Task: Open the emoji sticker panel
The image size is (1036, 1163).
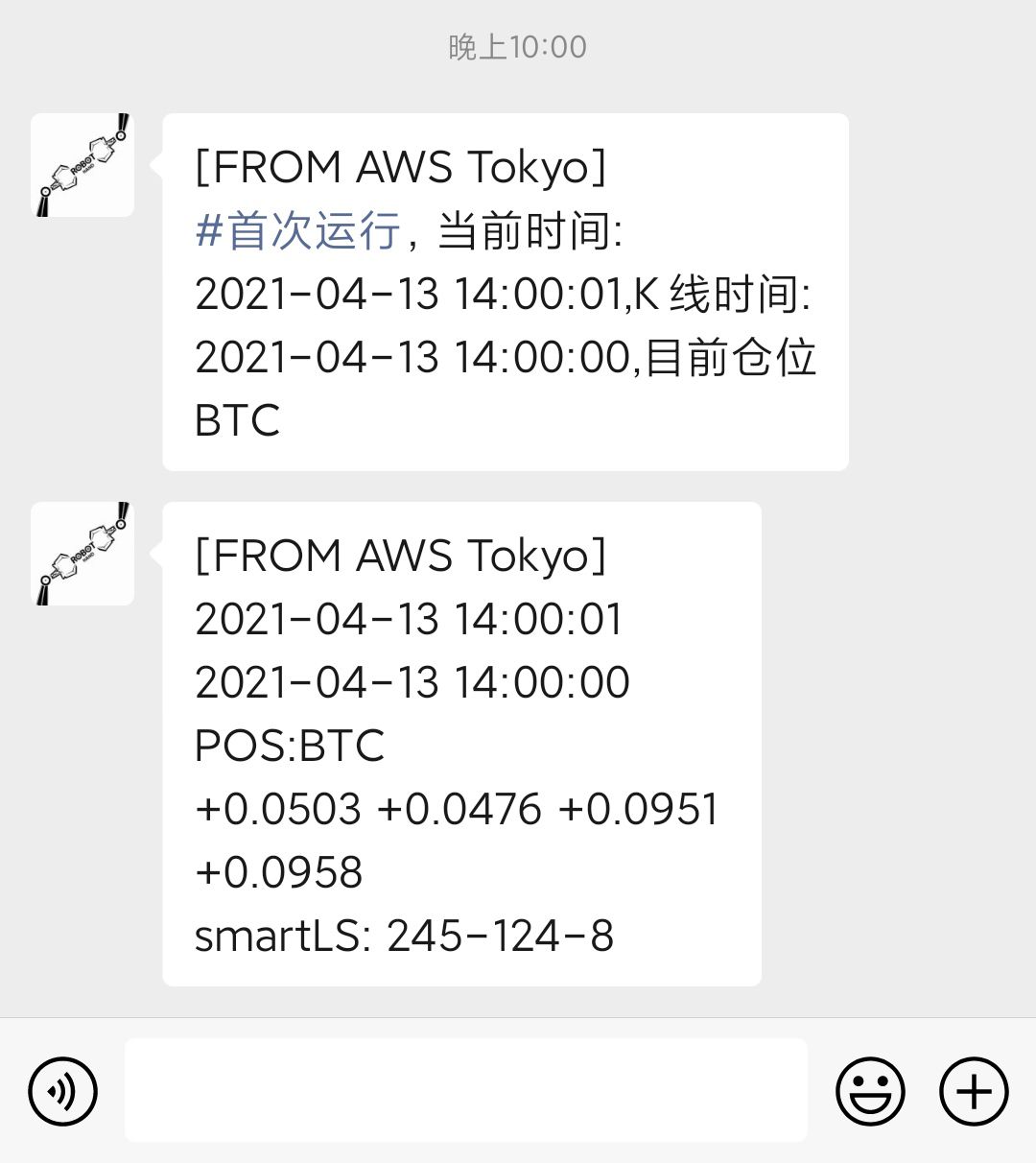Action: pyautogui.click(x=870, y=1091)
